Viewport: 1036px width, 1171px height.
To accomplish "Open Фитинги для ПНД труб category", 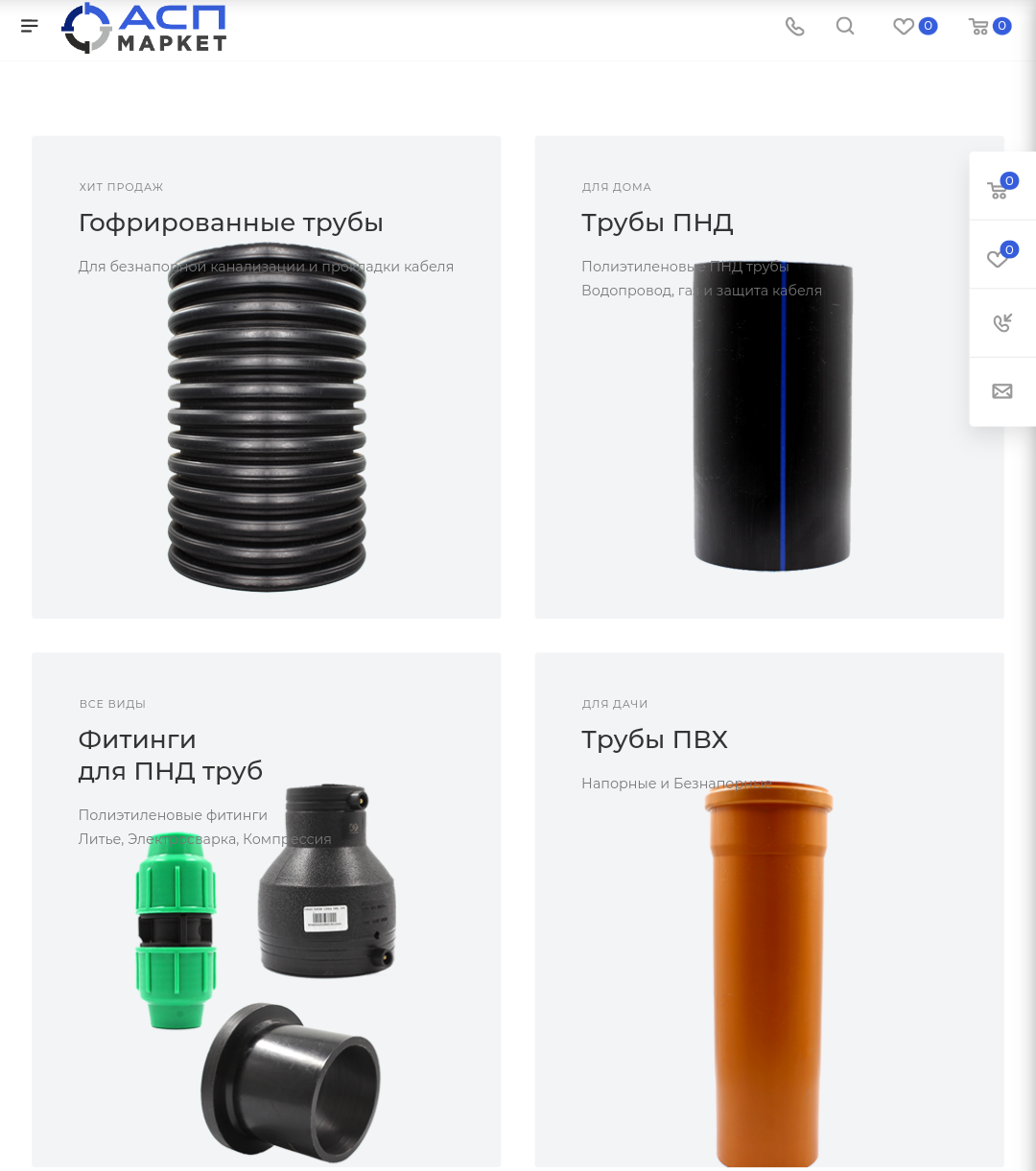I will [x=170, y=756].
